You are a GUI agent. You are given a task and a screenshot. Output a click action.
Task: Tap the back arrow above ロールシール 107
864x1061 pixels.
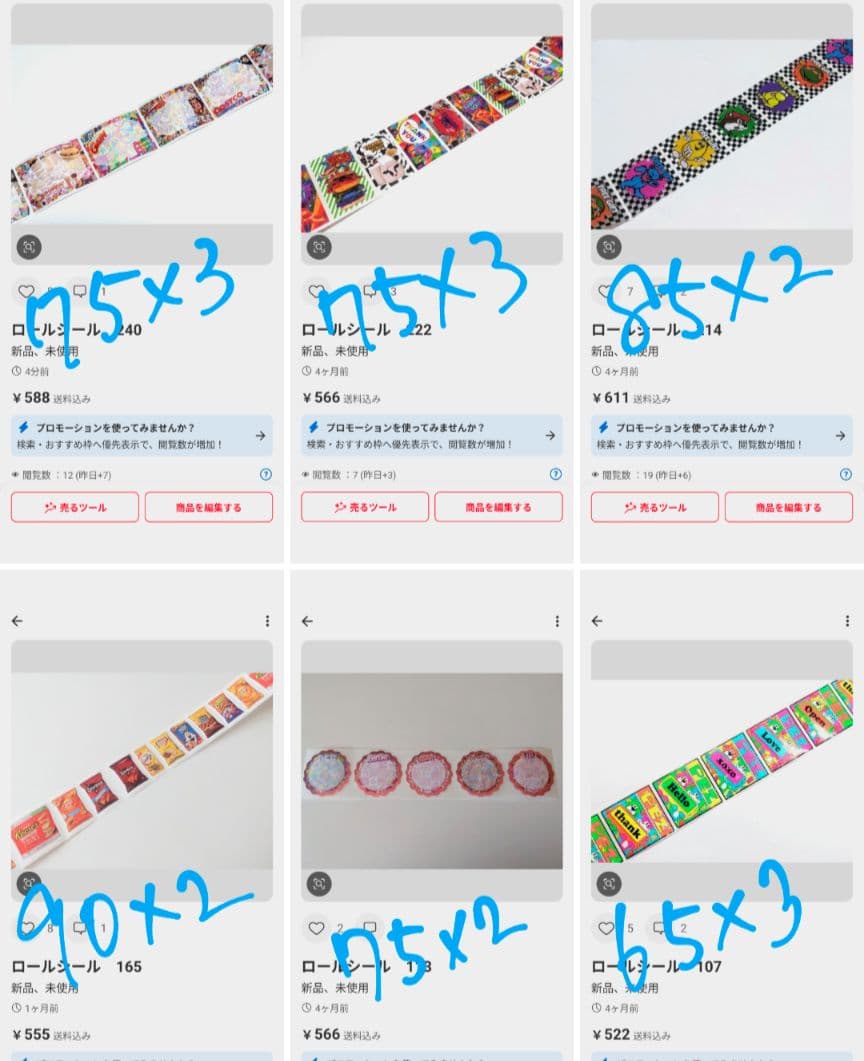pyautogui.click(x=595, y=620)
